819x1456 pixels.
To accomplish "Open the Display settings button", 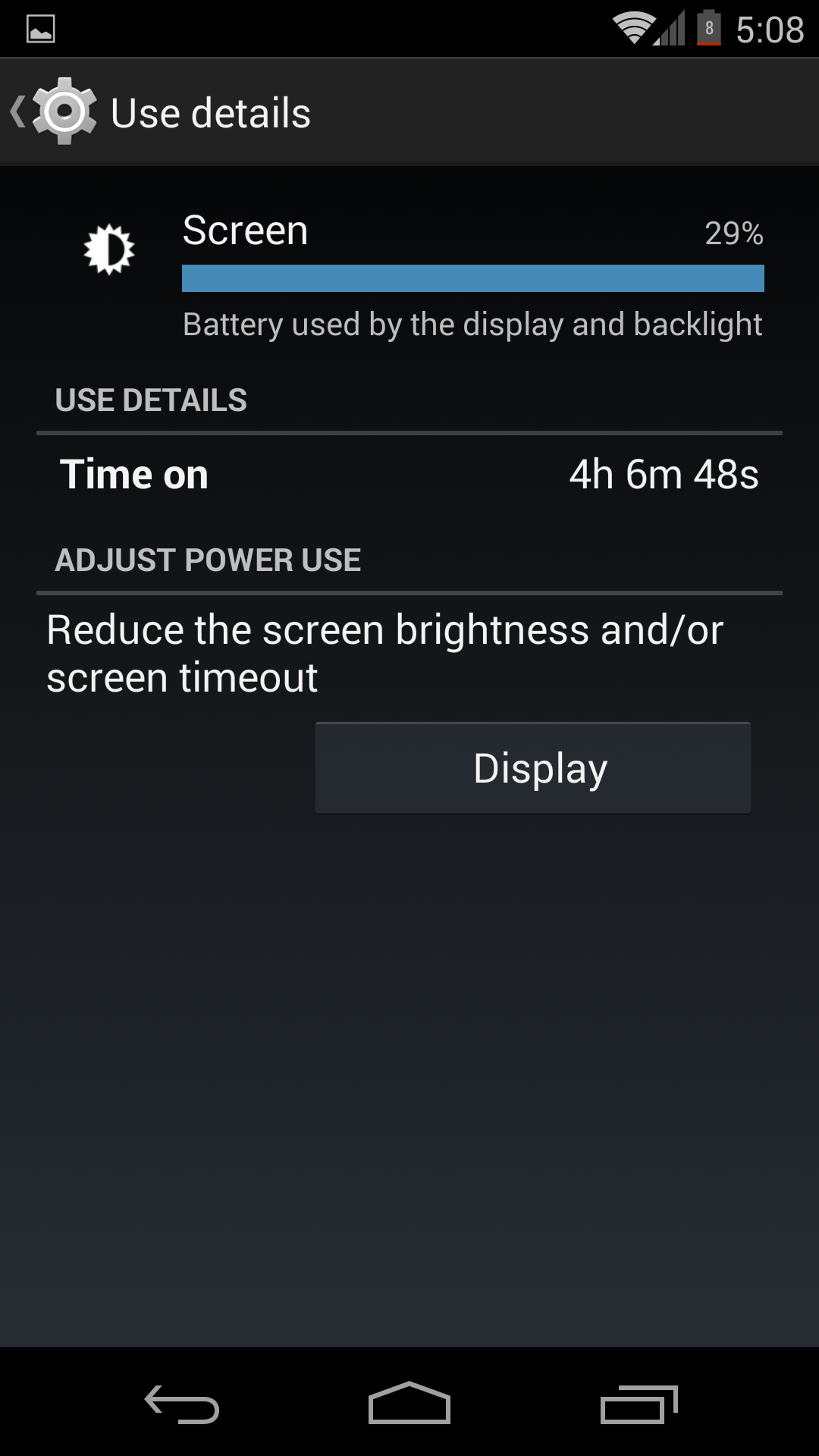I will pos(532,767).
